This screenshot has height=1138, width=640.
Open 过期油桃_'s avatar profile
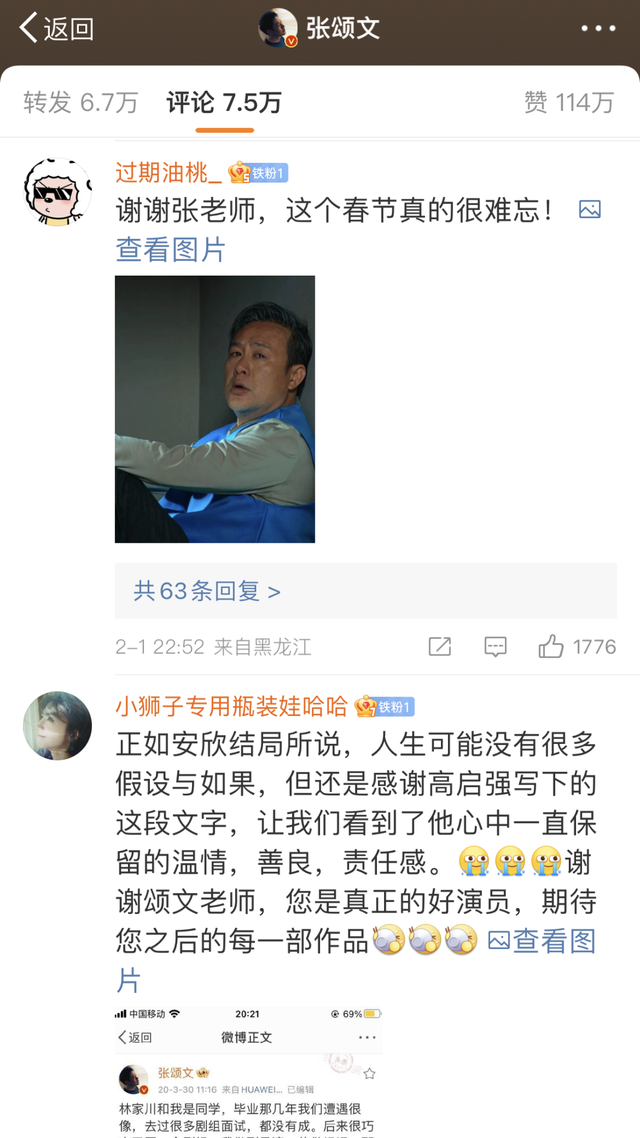57,190
